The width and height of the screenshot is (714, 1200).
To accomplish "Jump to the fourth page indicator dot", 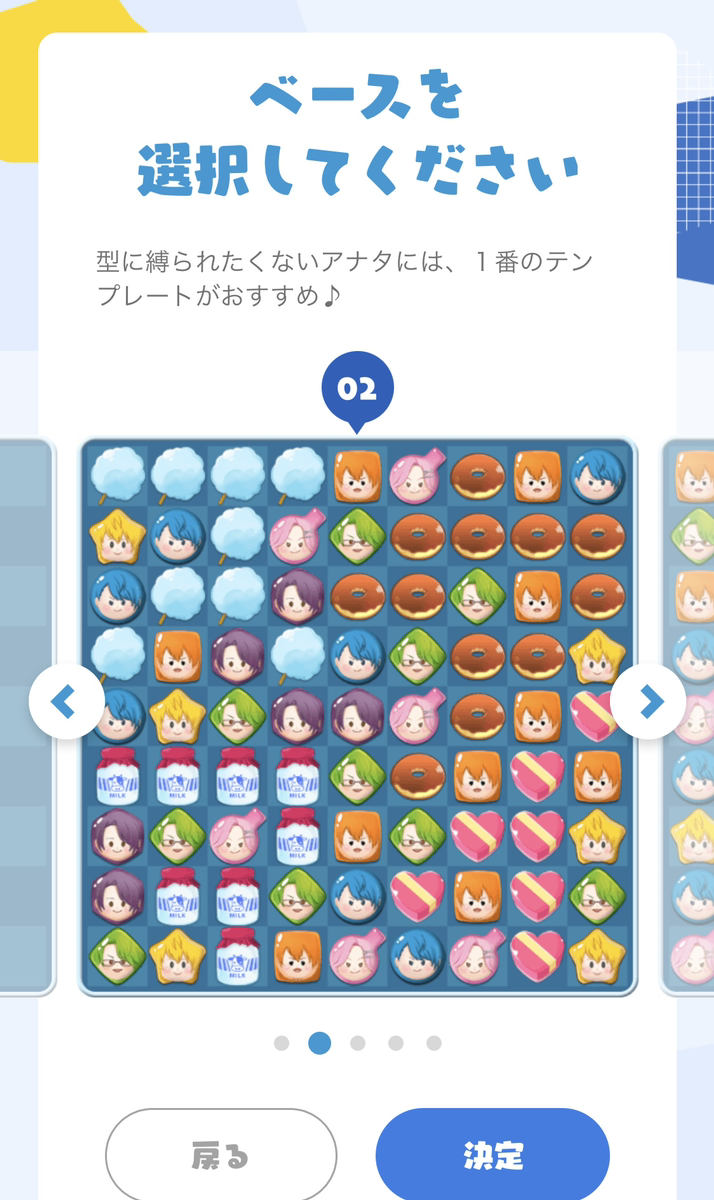I will click(396, 1043).
